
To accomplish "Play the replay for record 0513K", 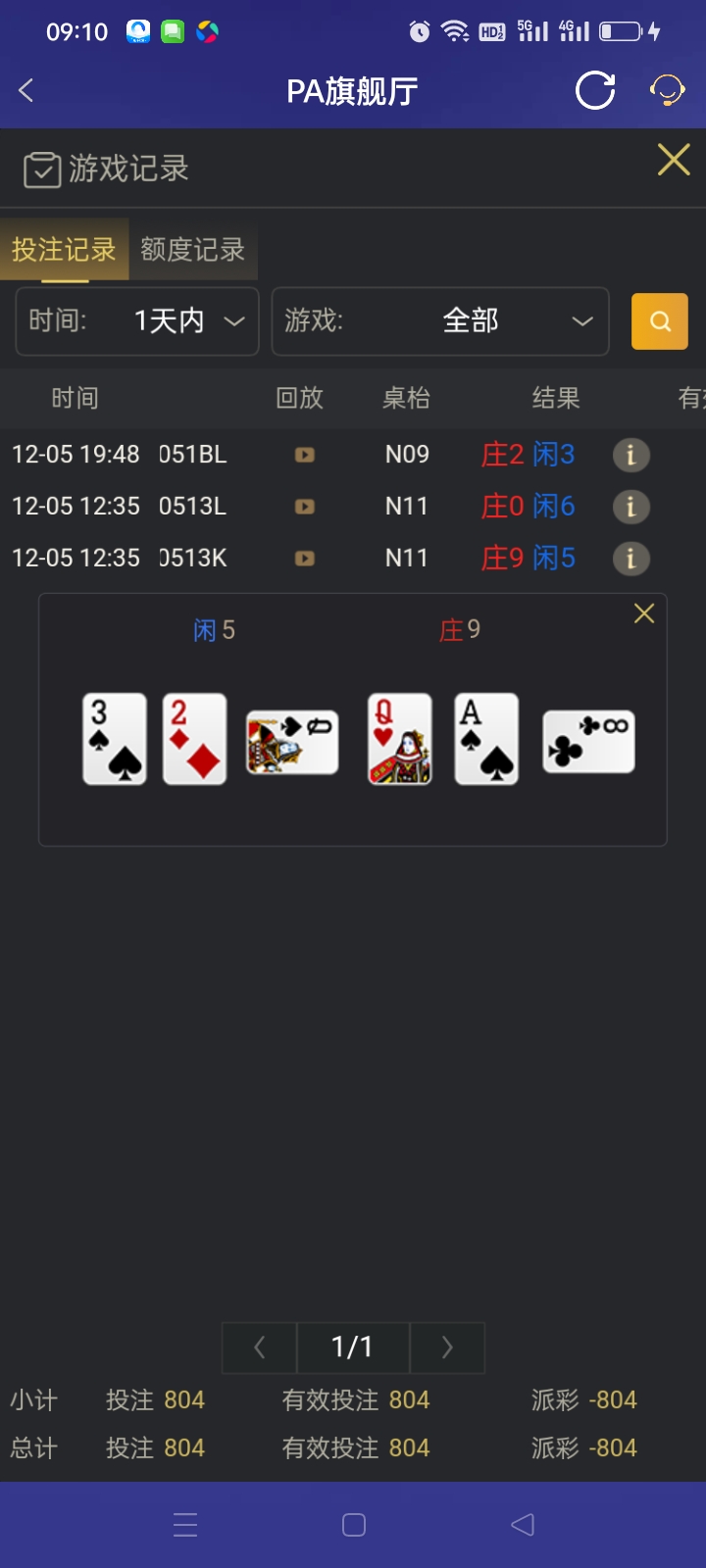I will click(x=305, y=559).
